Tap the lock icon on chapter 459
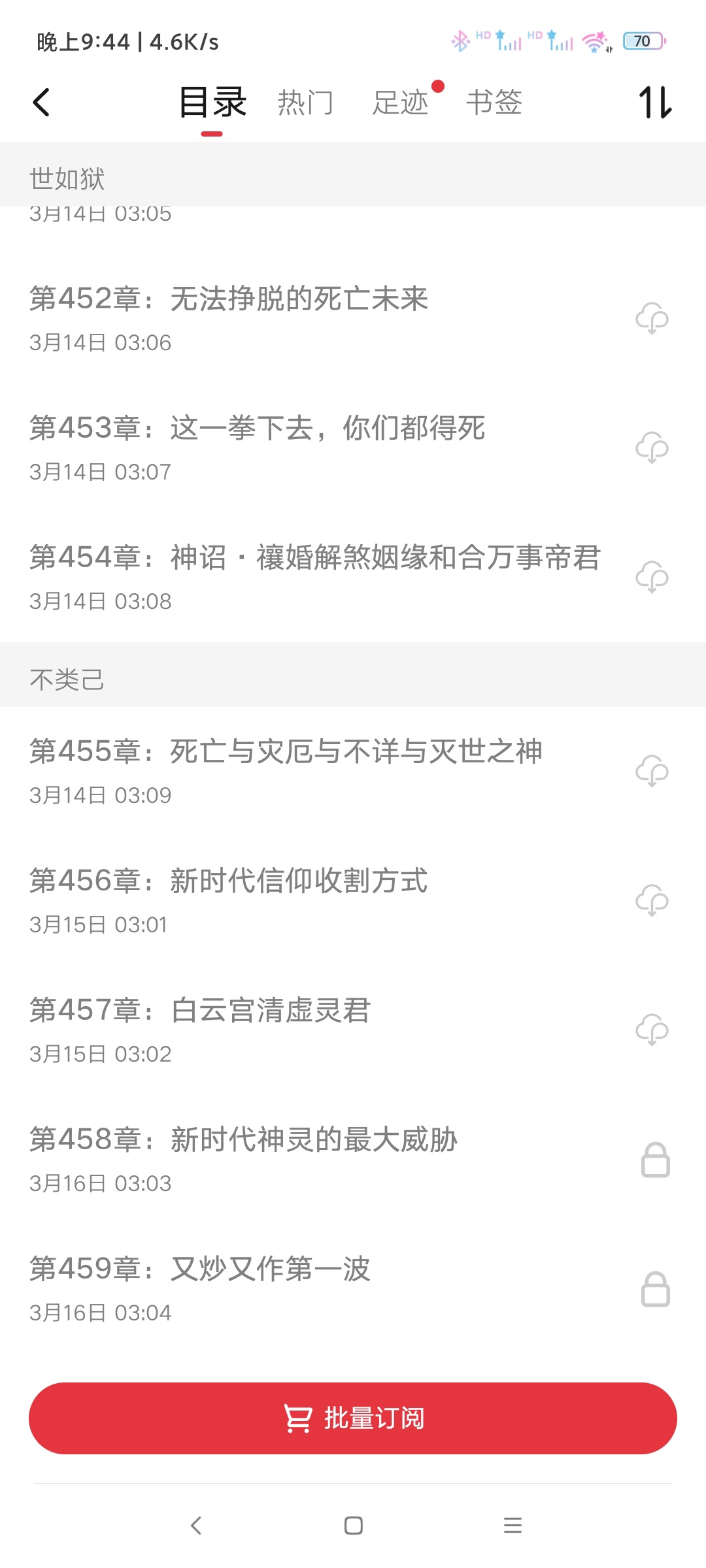 click(x=655, y=1289)
